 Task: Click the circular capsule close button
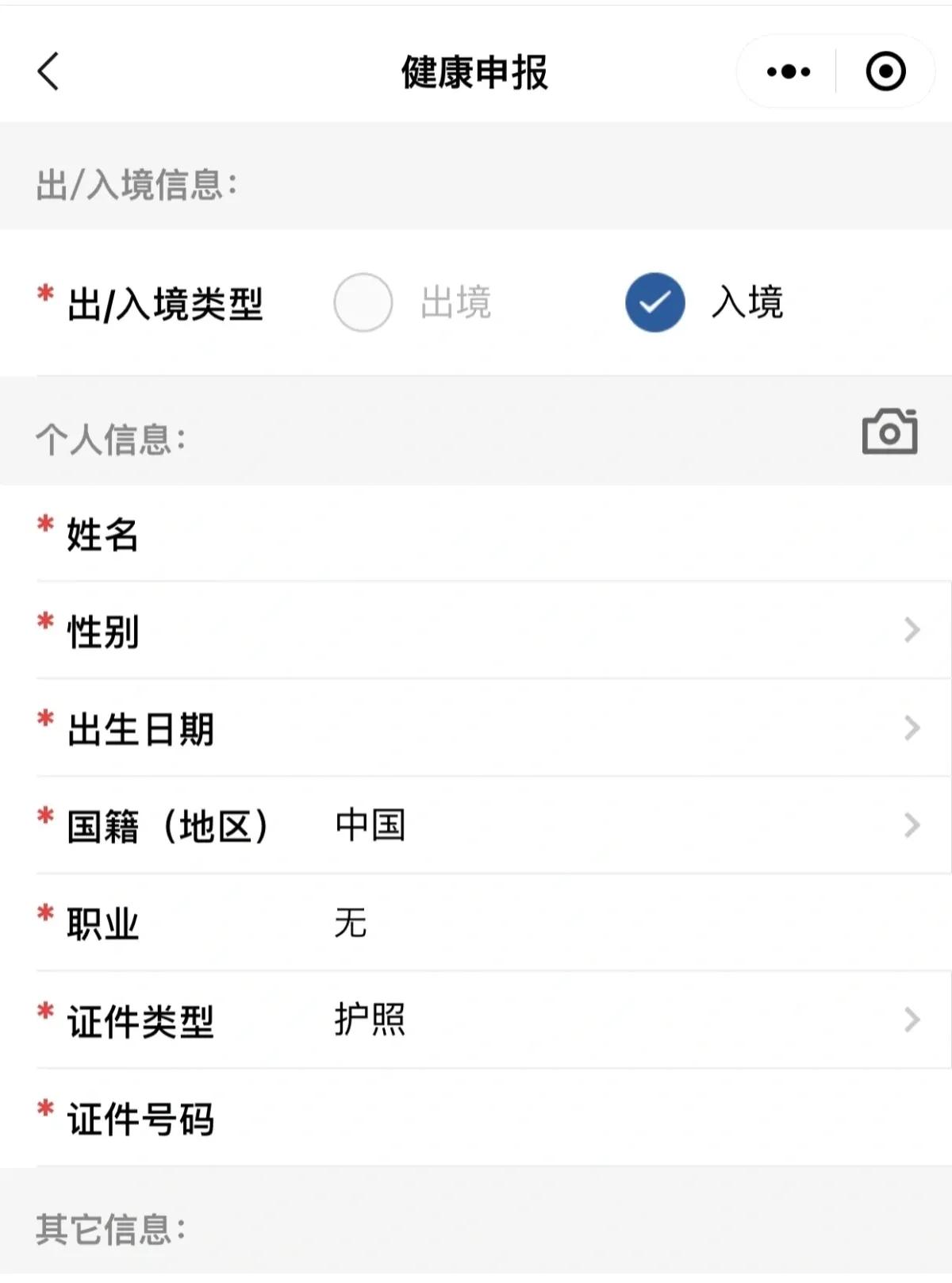coord(886,71)
